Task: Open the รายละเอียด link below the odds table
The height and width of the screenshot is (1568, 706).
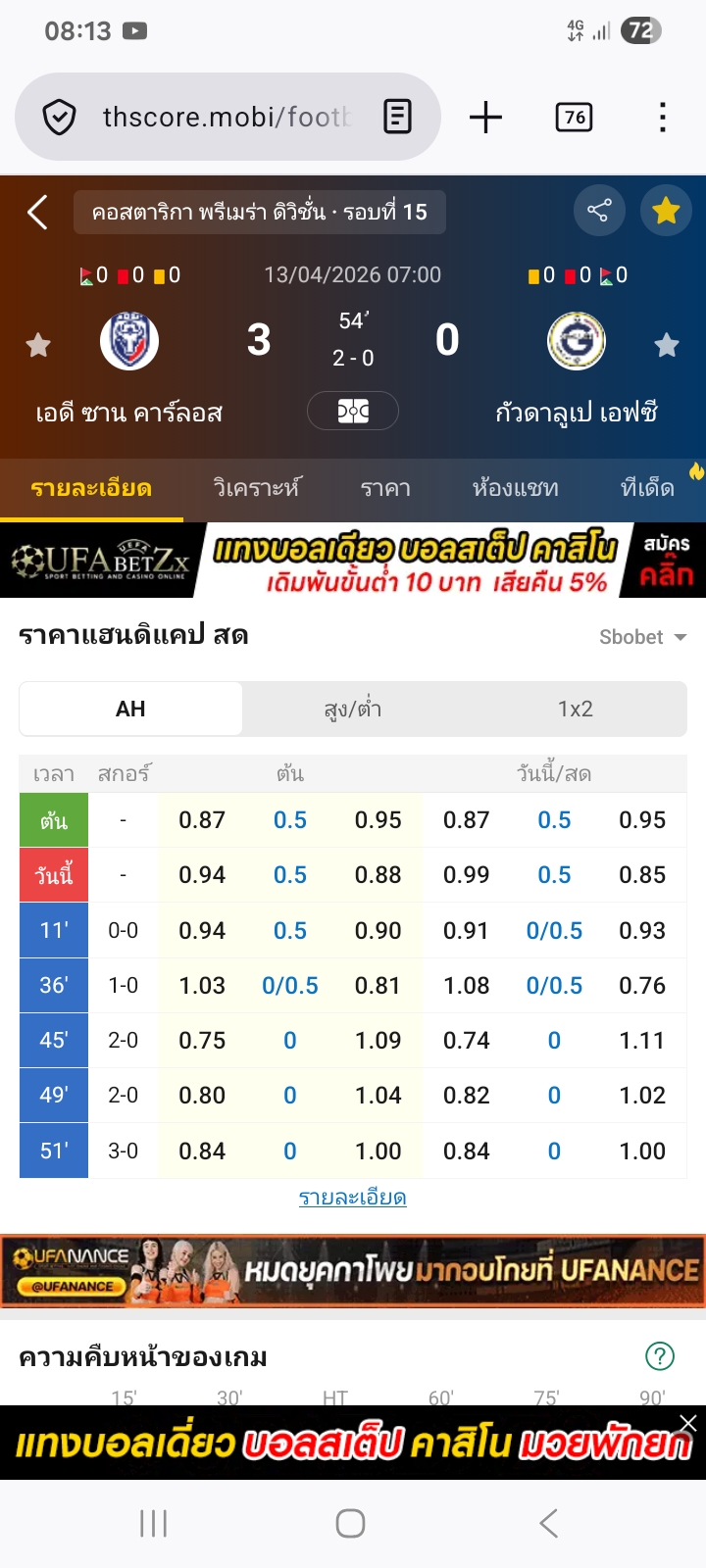Action: point(353,1198)
